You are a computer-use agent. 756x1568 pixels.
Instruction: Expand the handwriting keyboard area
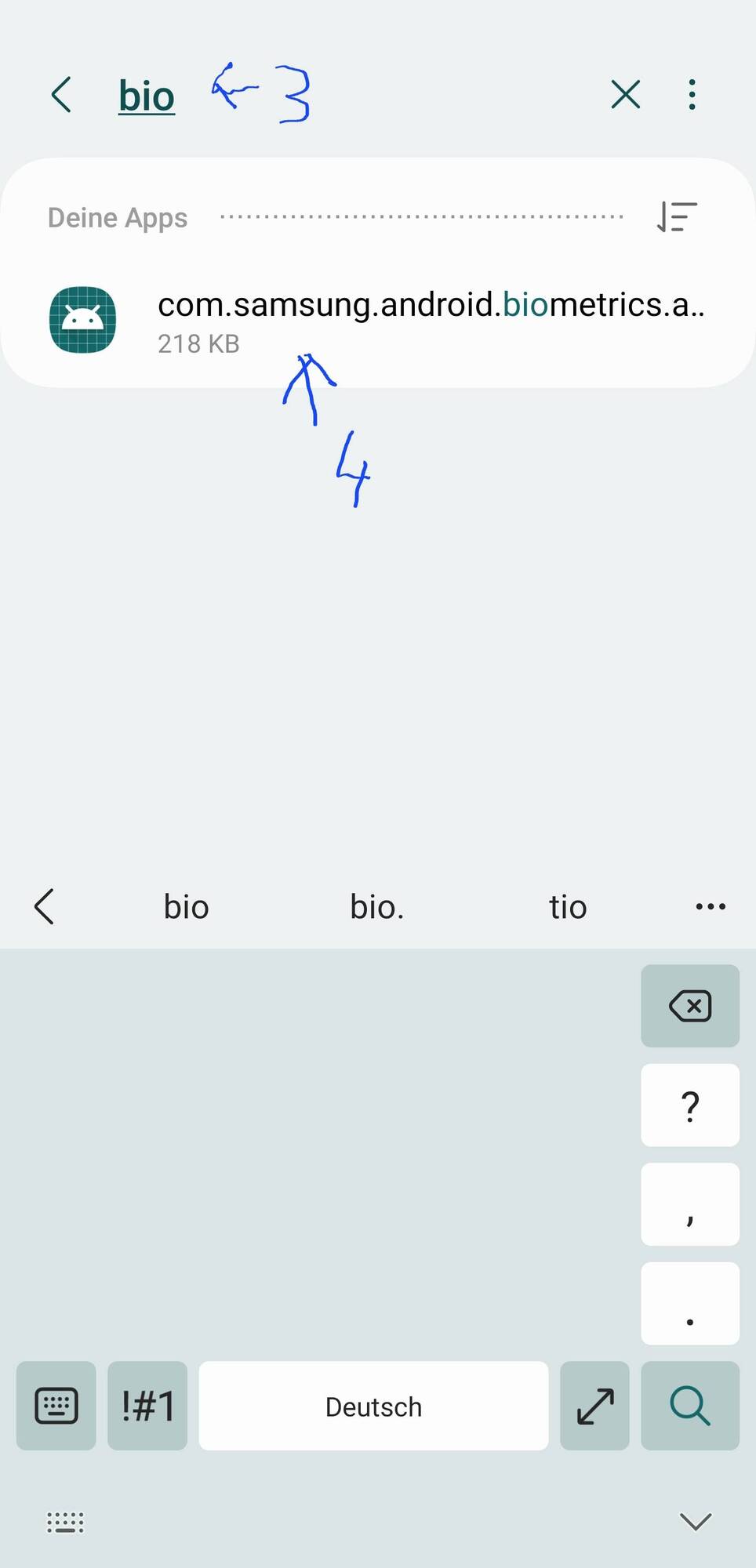(x=594, y=1406)
